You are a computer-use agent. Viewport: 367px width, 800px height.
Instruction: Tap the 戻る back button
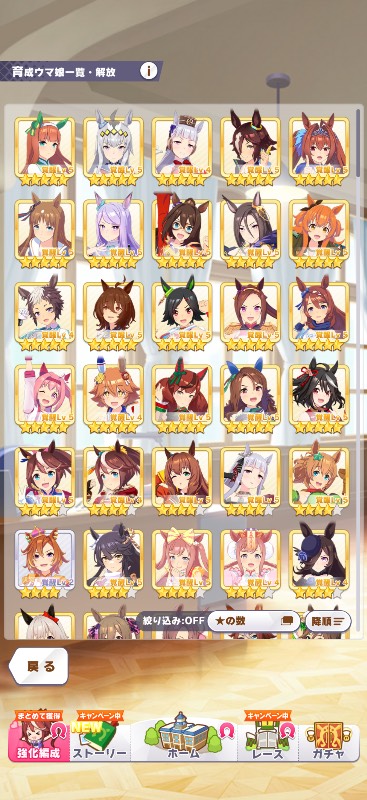[39, 666]
